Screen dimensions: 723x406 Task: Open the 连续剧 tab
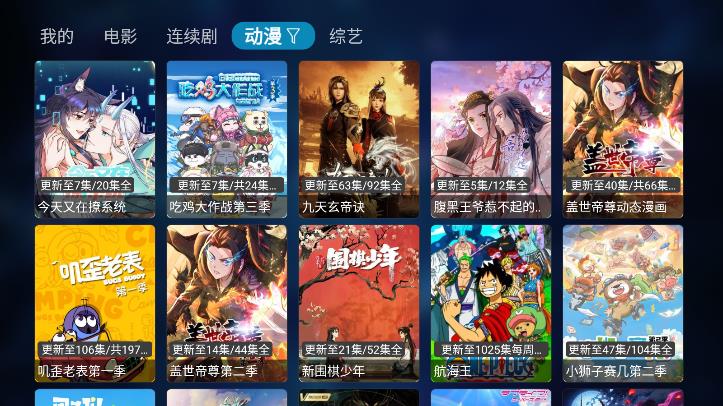tap(191, 37)
